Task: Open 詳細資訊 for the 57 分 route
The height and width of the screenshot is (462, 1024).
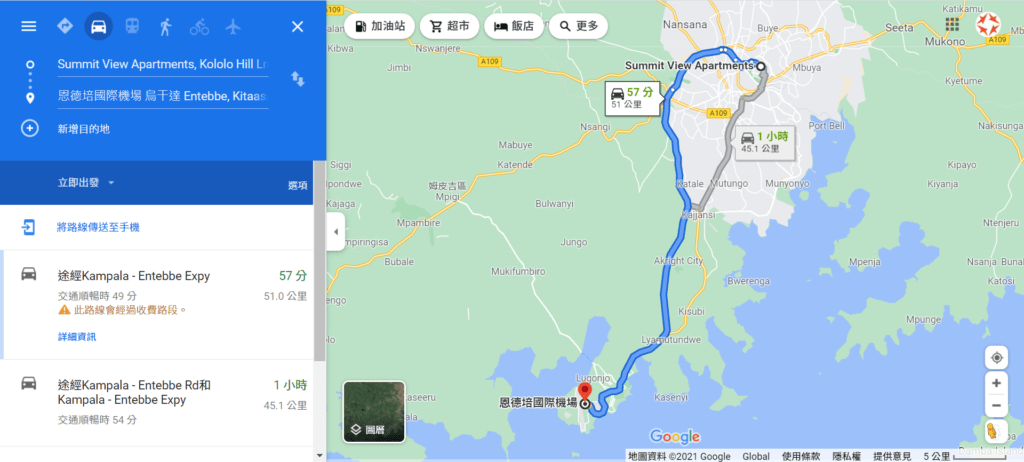Action: click(77, 337)
